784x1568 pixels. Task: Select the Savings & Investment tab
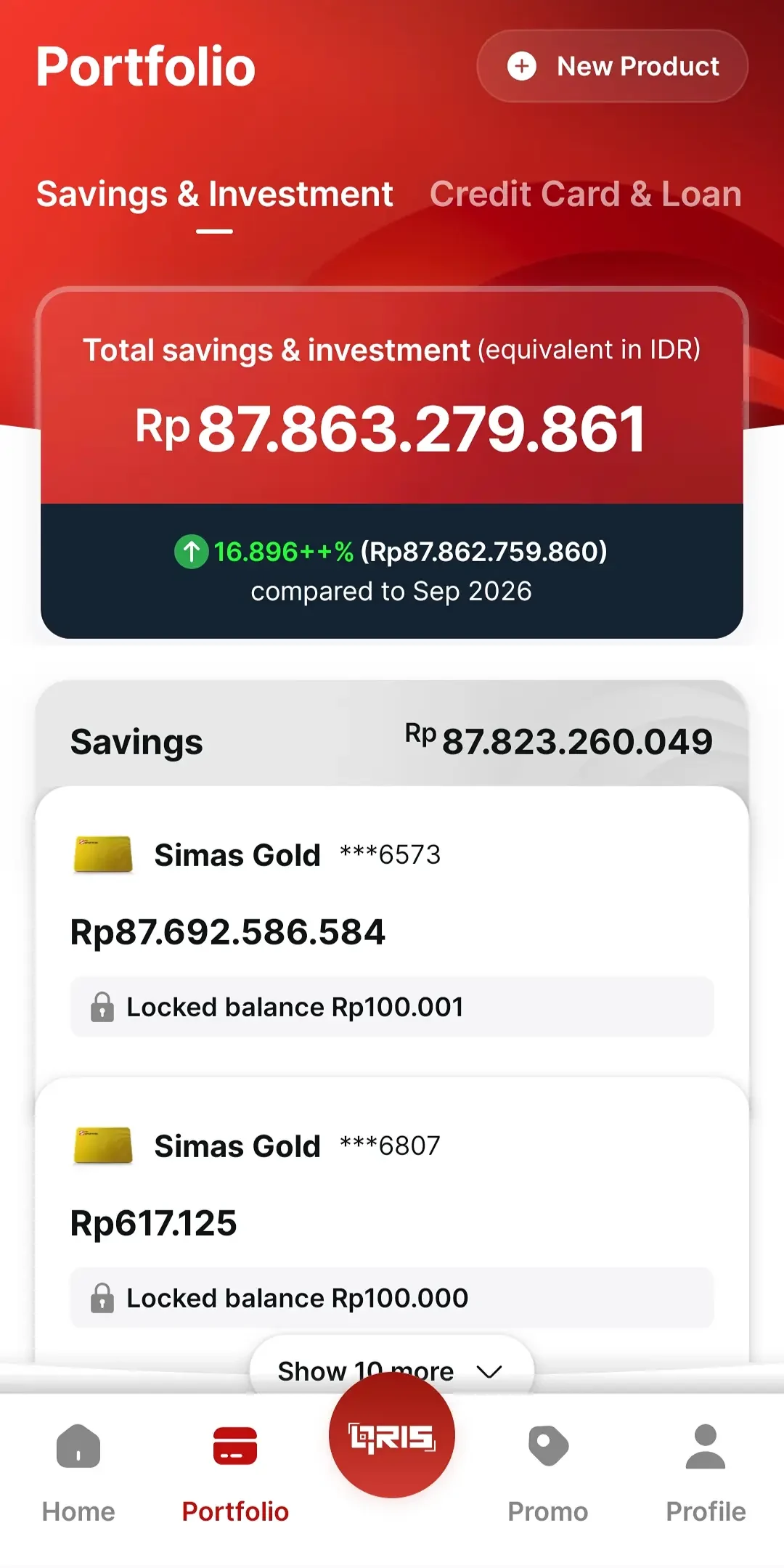215,194
